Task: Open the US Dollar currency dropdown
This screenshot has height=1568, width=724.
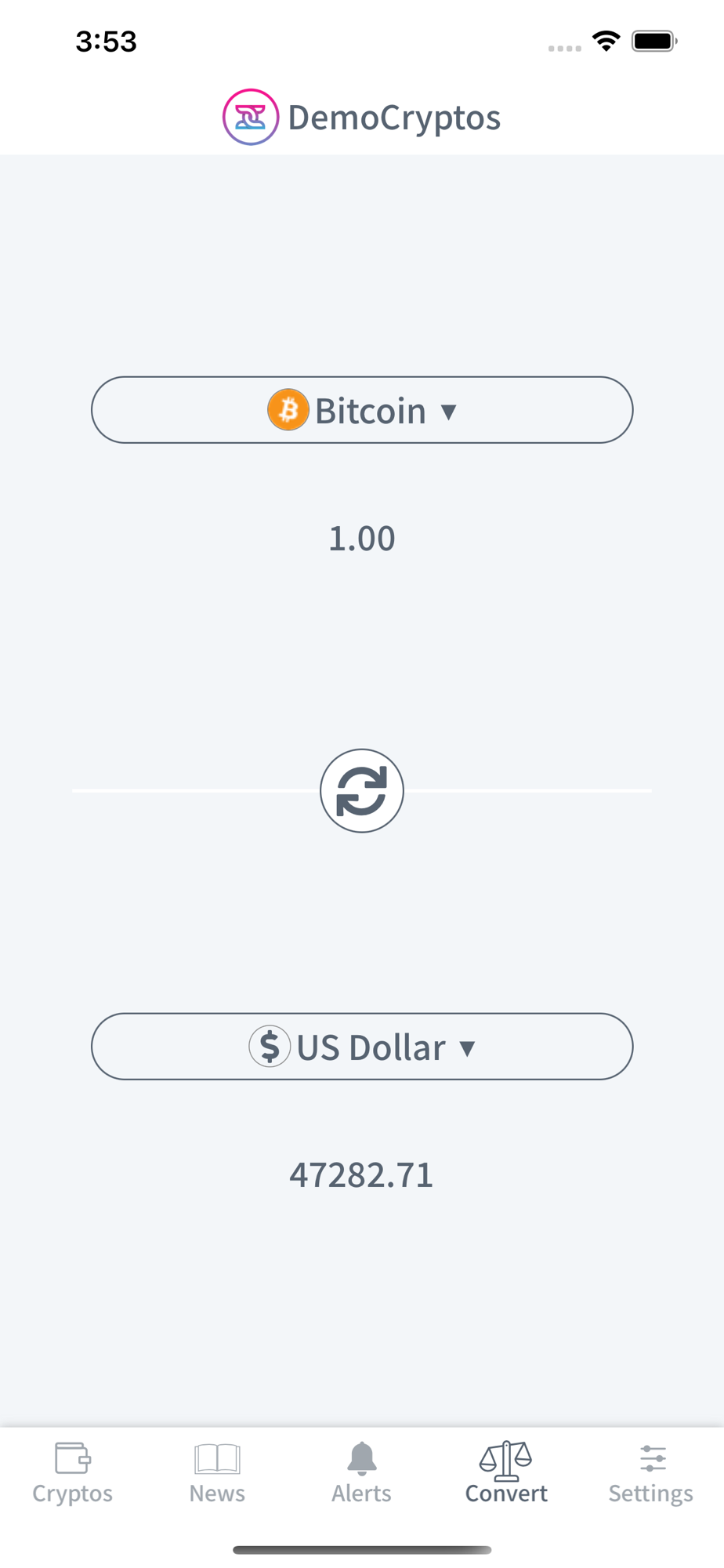Action: click(x=362, y=1047)
